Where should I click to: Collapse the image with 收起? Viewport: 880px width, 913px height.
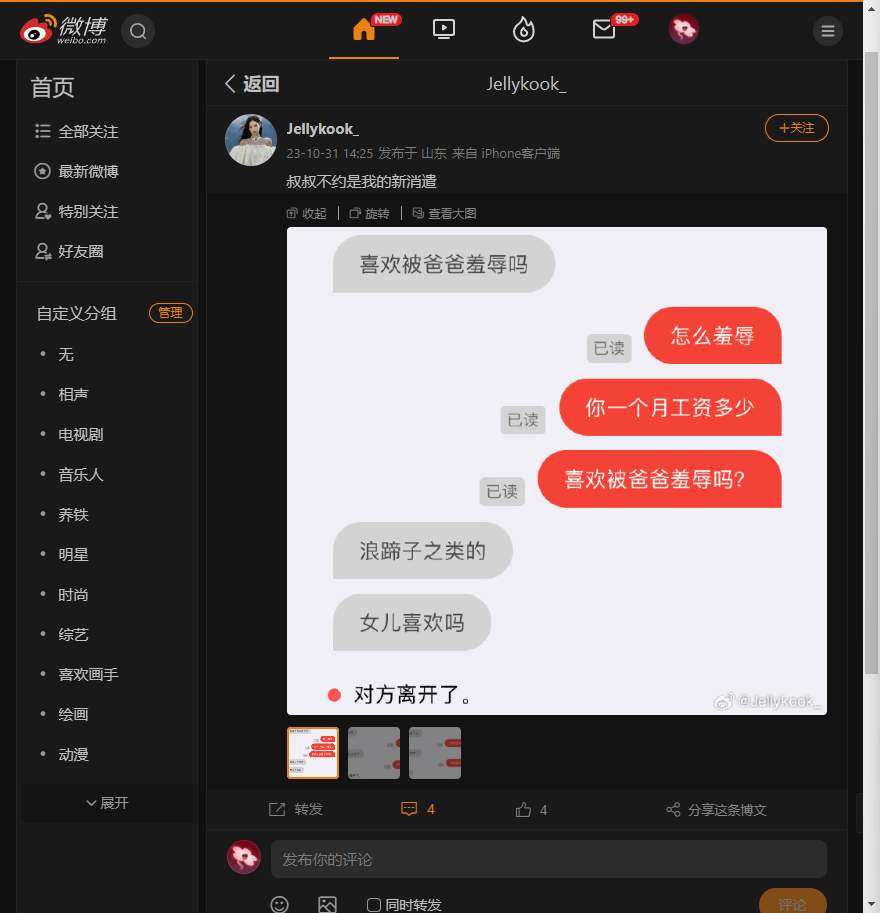(x=306, y=213)
